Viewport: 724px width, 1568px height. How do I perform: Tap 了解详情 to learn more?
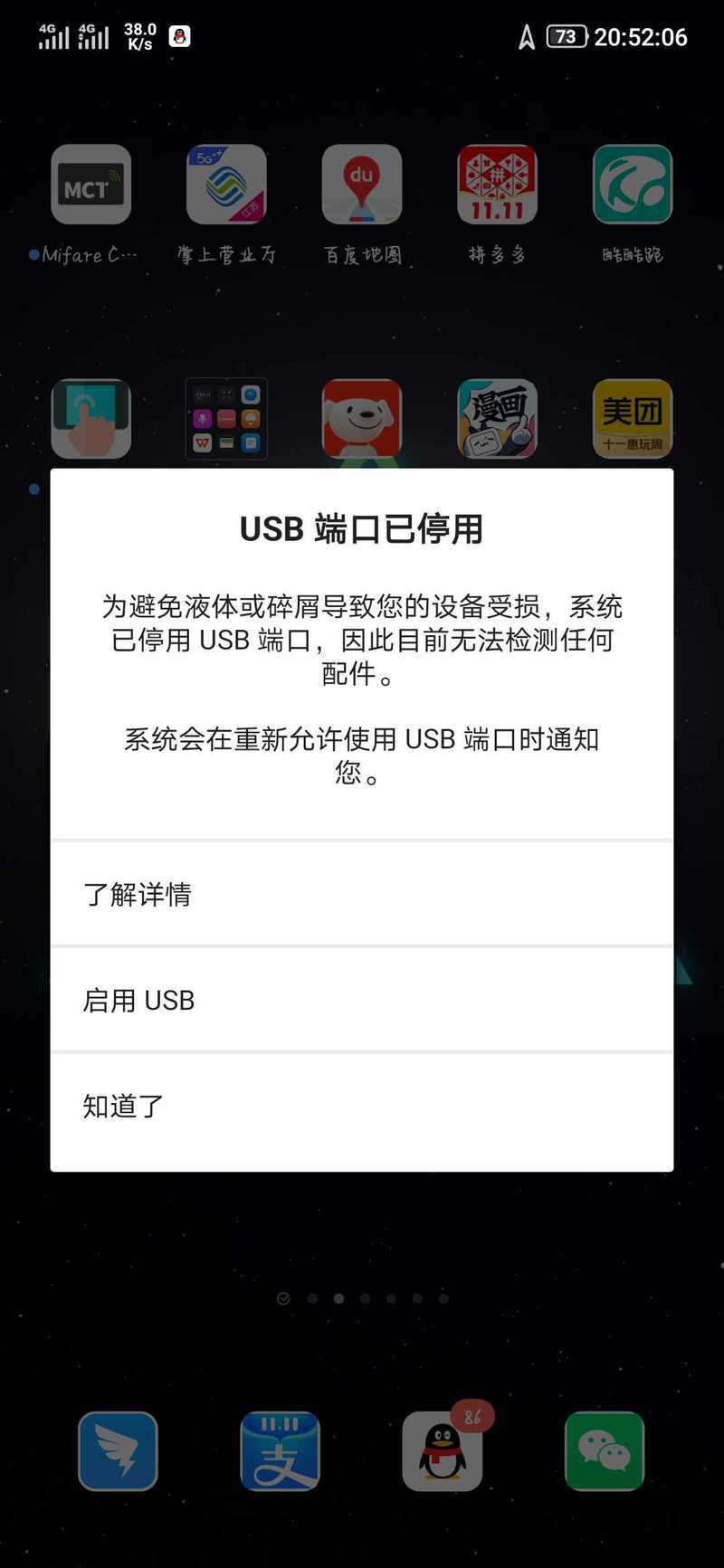click(x=362, y=894)
